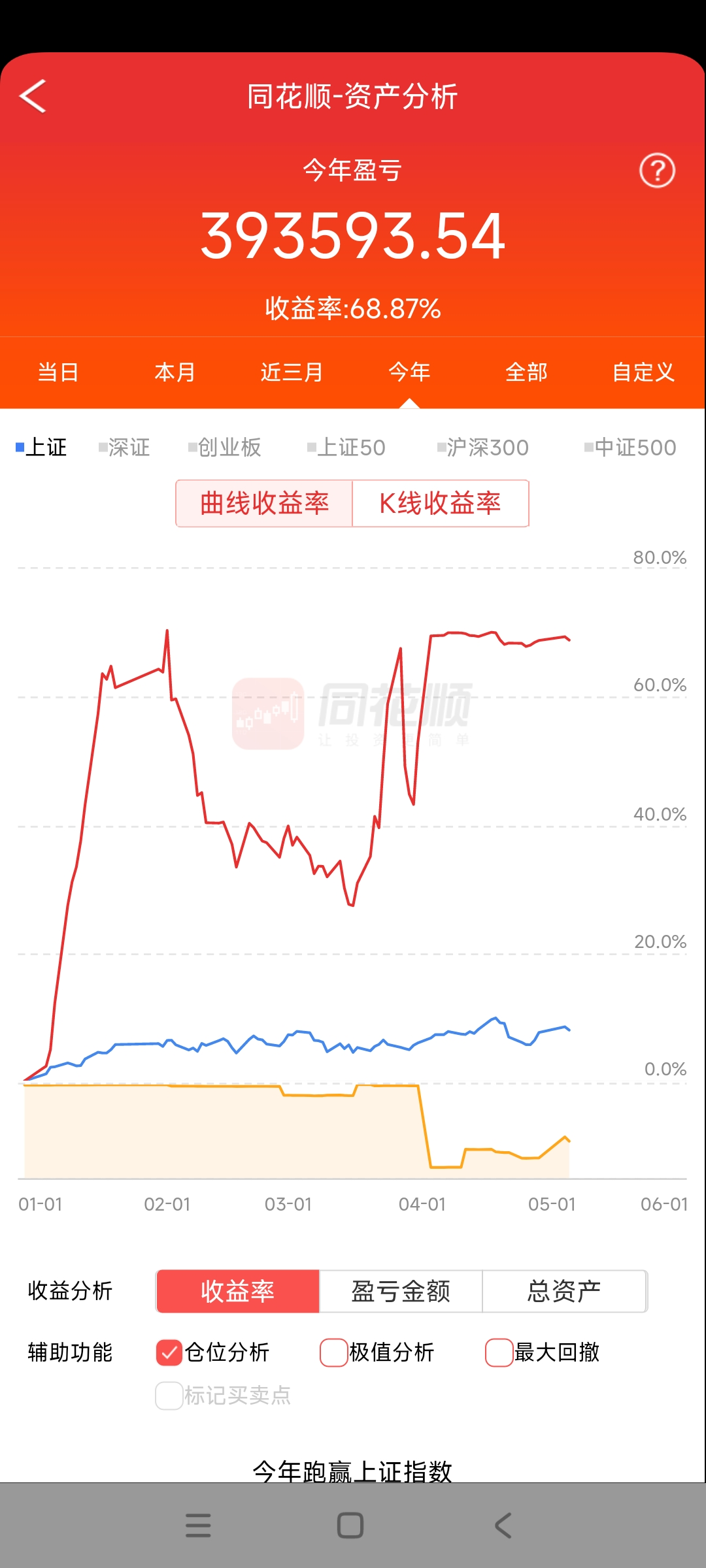
Task: Switch to the 本月 period tab
Action: click(x=175, y=372)
